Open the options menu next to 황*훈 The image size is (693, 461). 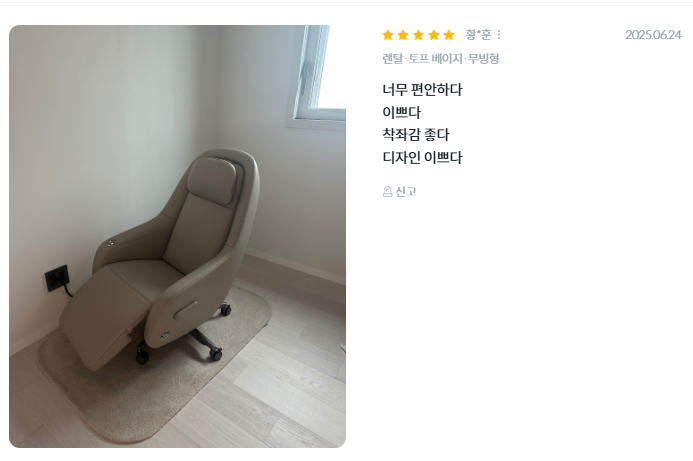[499, 35]
